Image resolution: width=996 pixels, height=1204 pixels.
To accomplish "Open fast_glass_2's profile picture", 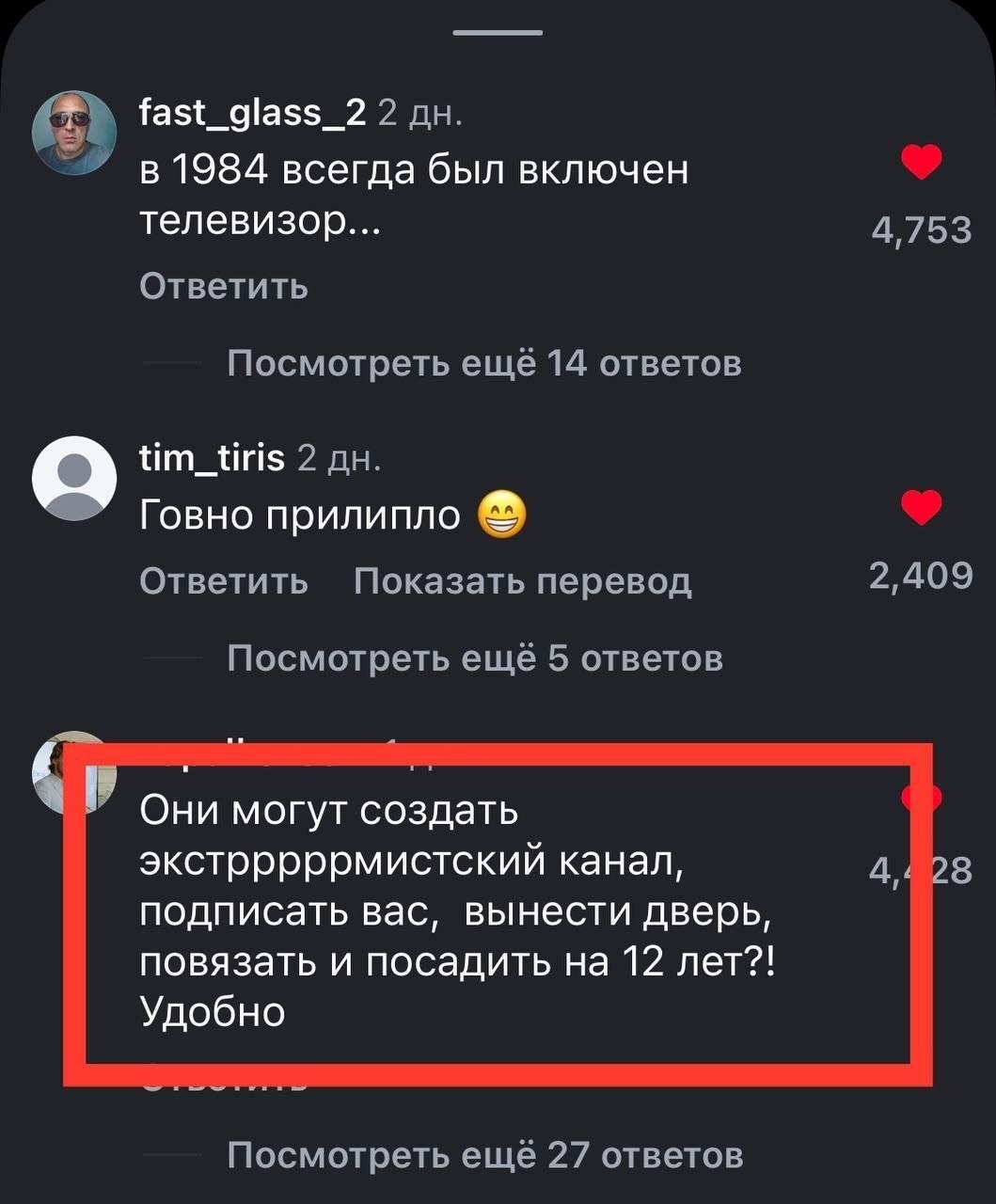I will [73, 133].
